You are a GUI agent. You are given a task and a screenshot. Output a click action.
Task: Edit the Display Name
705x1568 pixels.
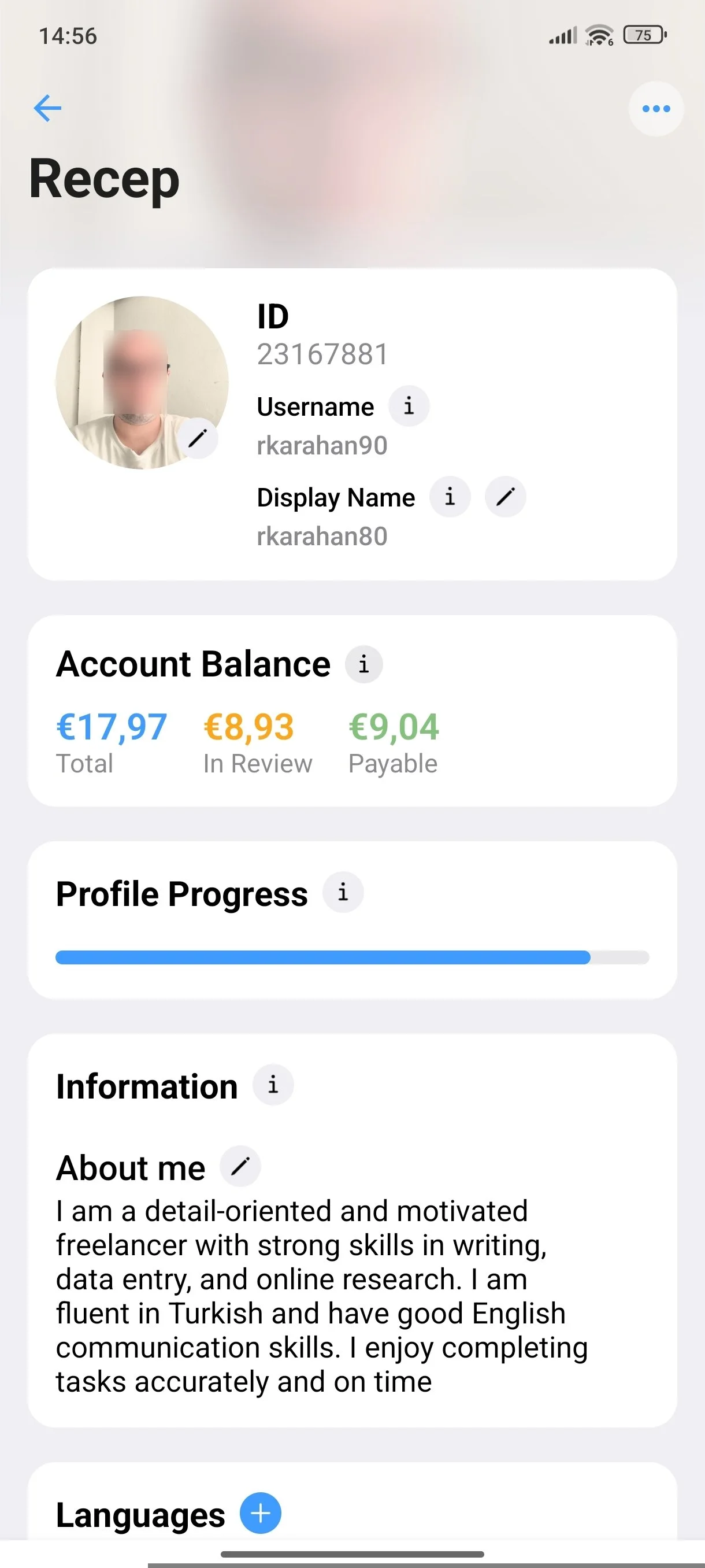point(505,497)
